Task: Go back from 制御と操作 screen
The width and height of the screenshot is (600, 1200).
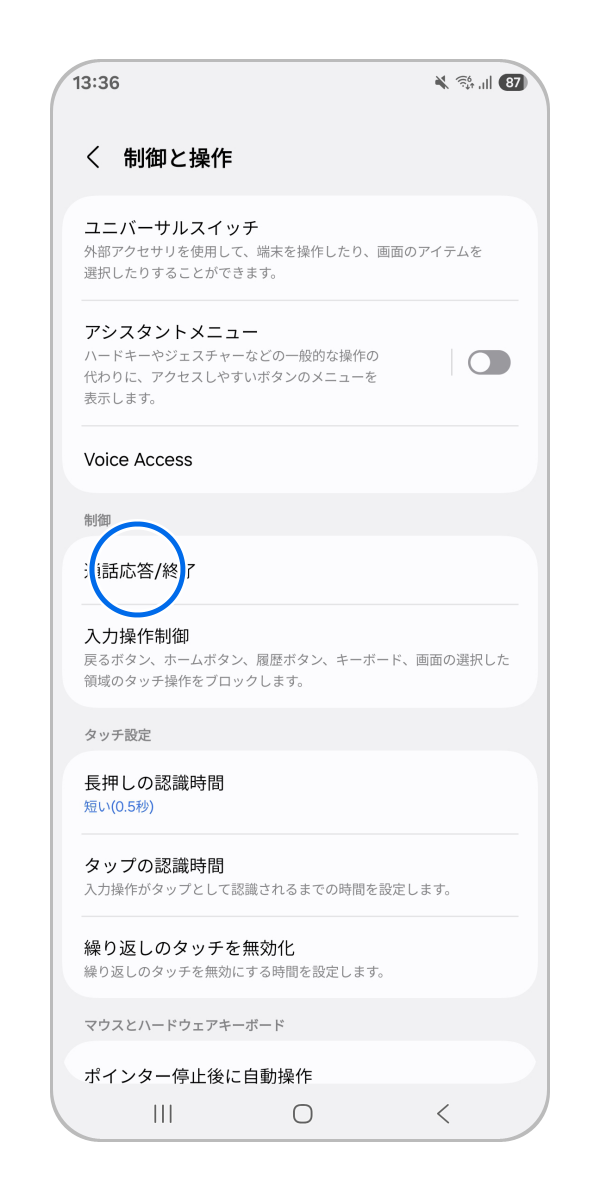Action: click(93, 157)
